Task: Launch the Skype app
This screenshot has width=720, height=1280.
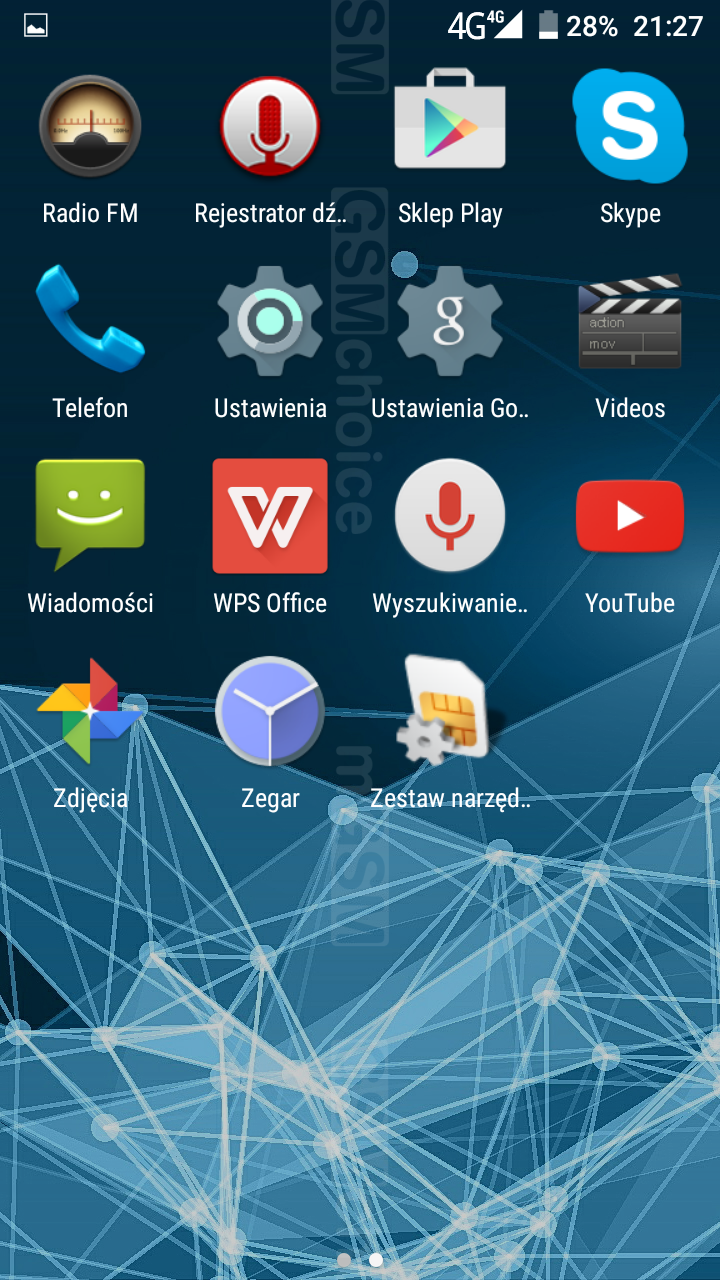Action: click(630, 127)
